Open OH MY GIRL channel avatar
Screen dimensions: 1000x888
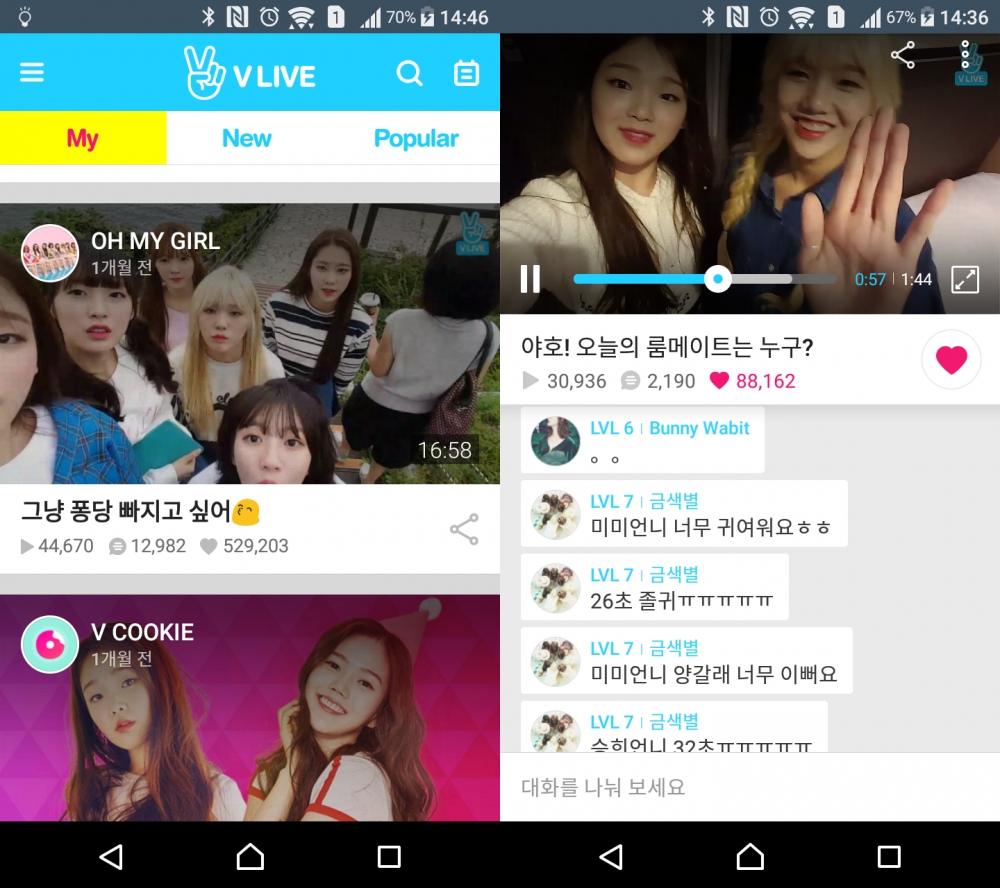pos(50,253)
